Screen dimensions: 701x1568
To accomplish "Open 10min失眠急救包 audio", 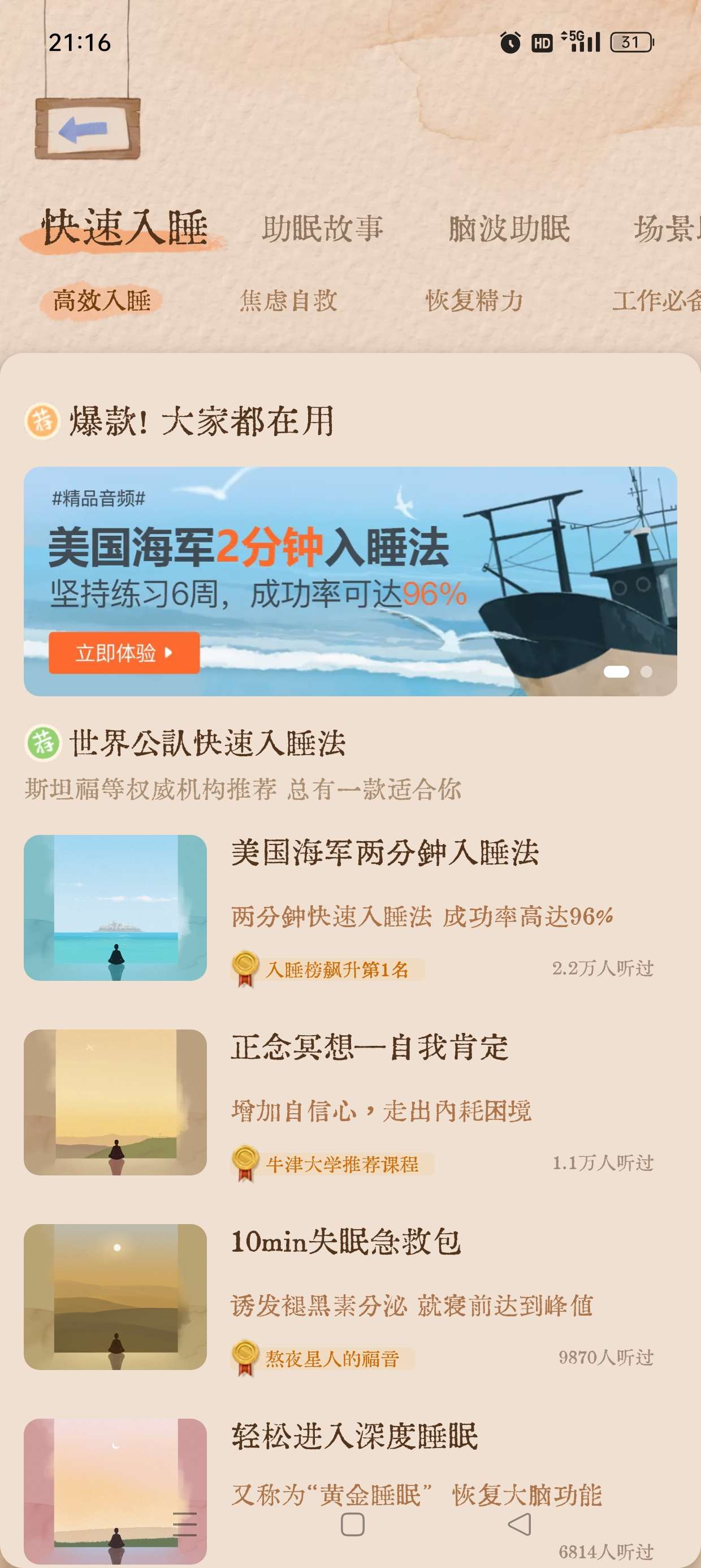I will (x=345, y=1242).
